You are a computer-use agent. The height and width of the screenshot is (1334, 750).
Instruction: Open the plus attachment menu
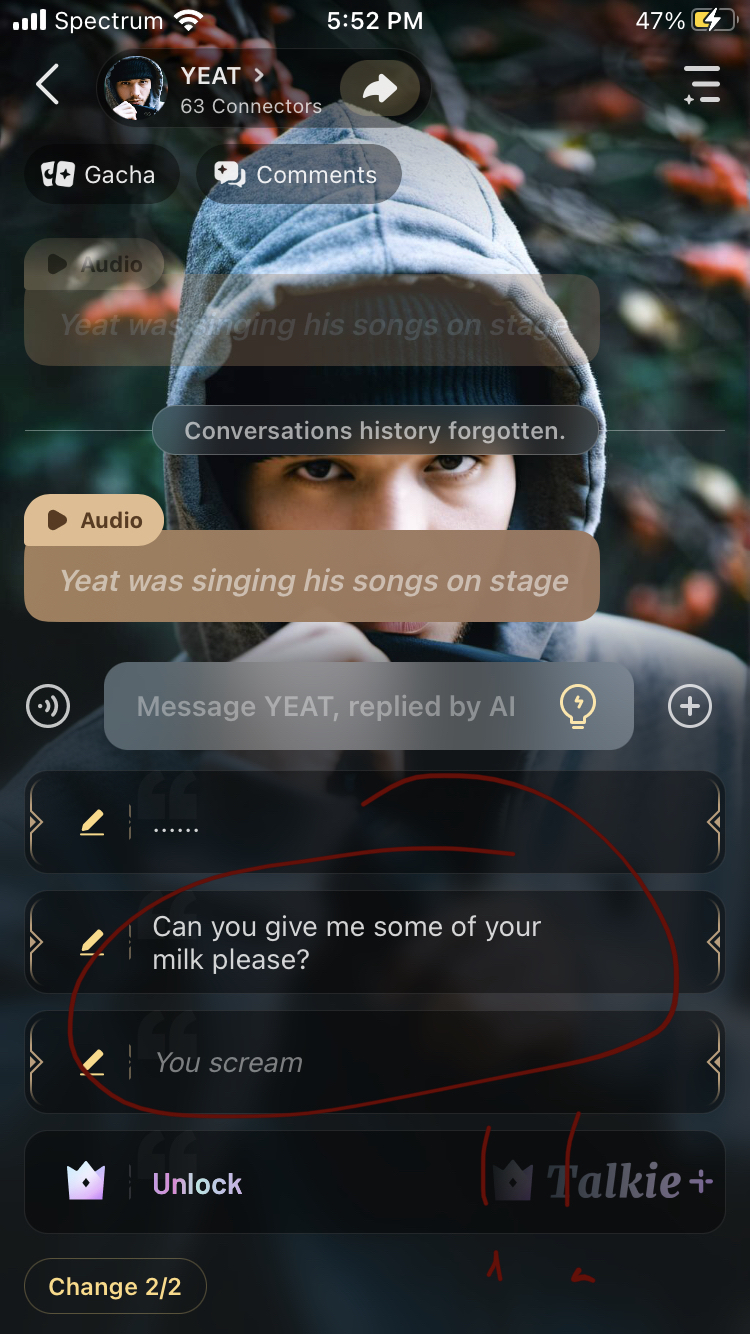[x=689, y=706]
